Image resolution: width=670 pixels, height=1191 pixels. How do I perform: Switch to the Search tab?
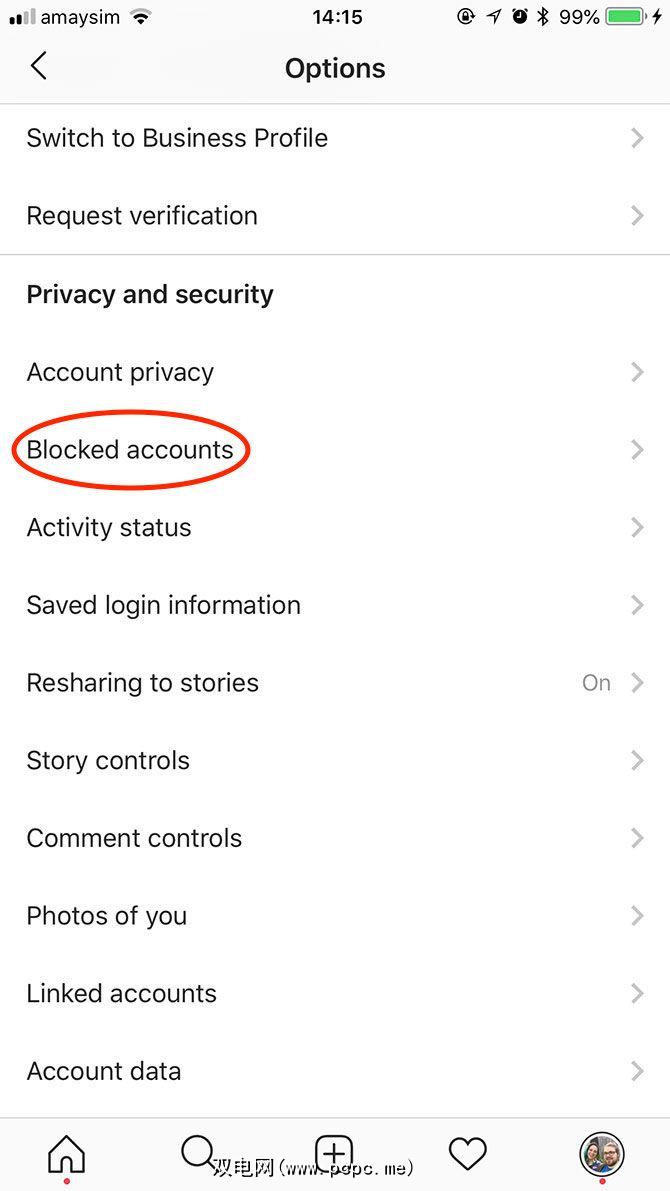point(199,1153)
